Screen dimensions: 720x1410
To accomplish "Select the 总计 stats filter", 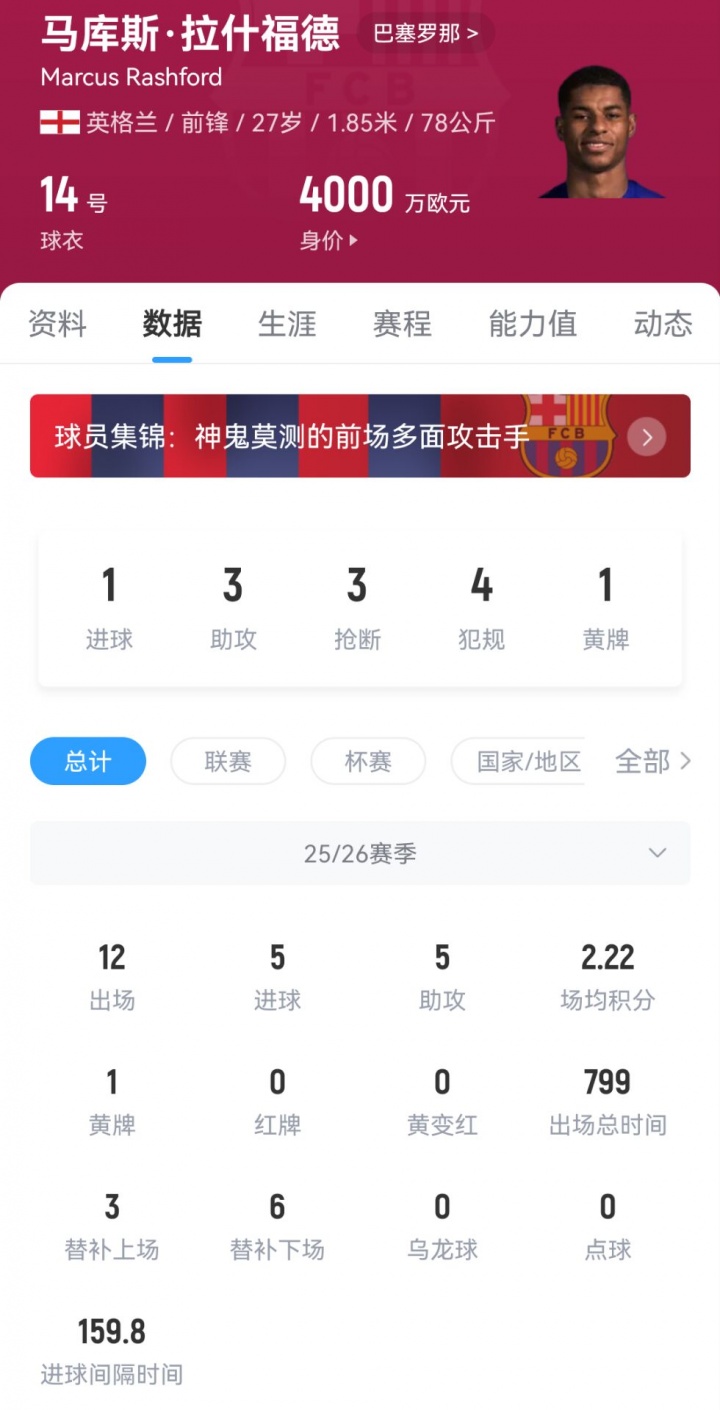I will pos(88,761).
